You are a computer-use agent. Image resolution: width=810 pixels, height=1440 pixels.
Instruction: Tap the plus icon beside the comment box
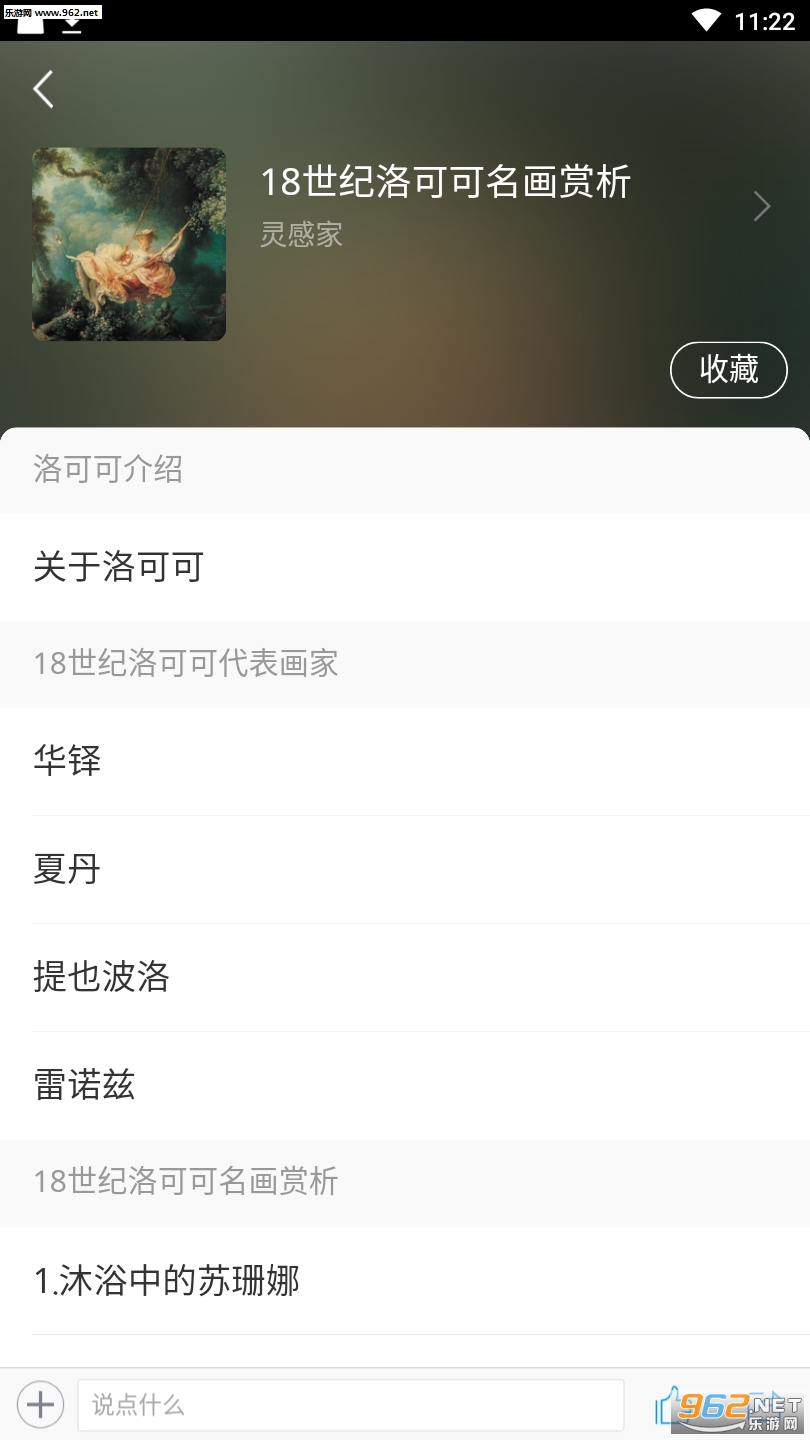pyautogui.click(x=41, y=1405)
